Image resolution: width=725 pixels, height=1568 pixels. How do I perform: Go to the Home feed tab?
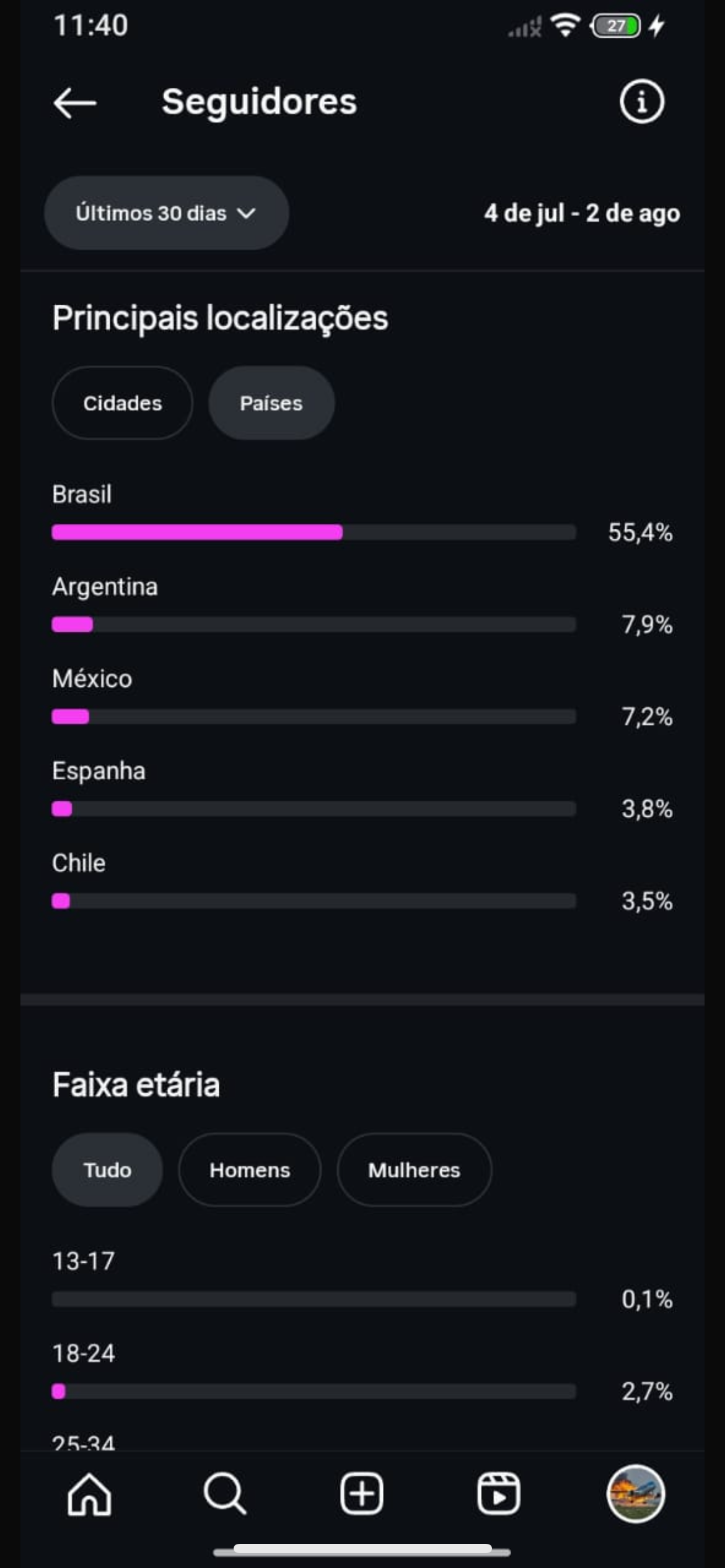[89, 1494]
